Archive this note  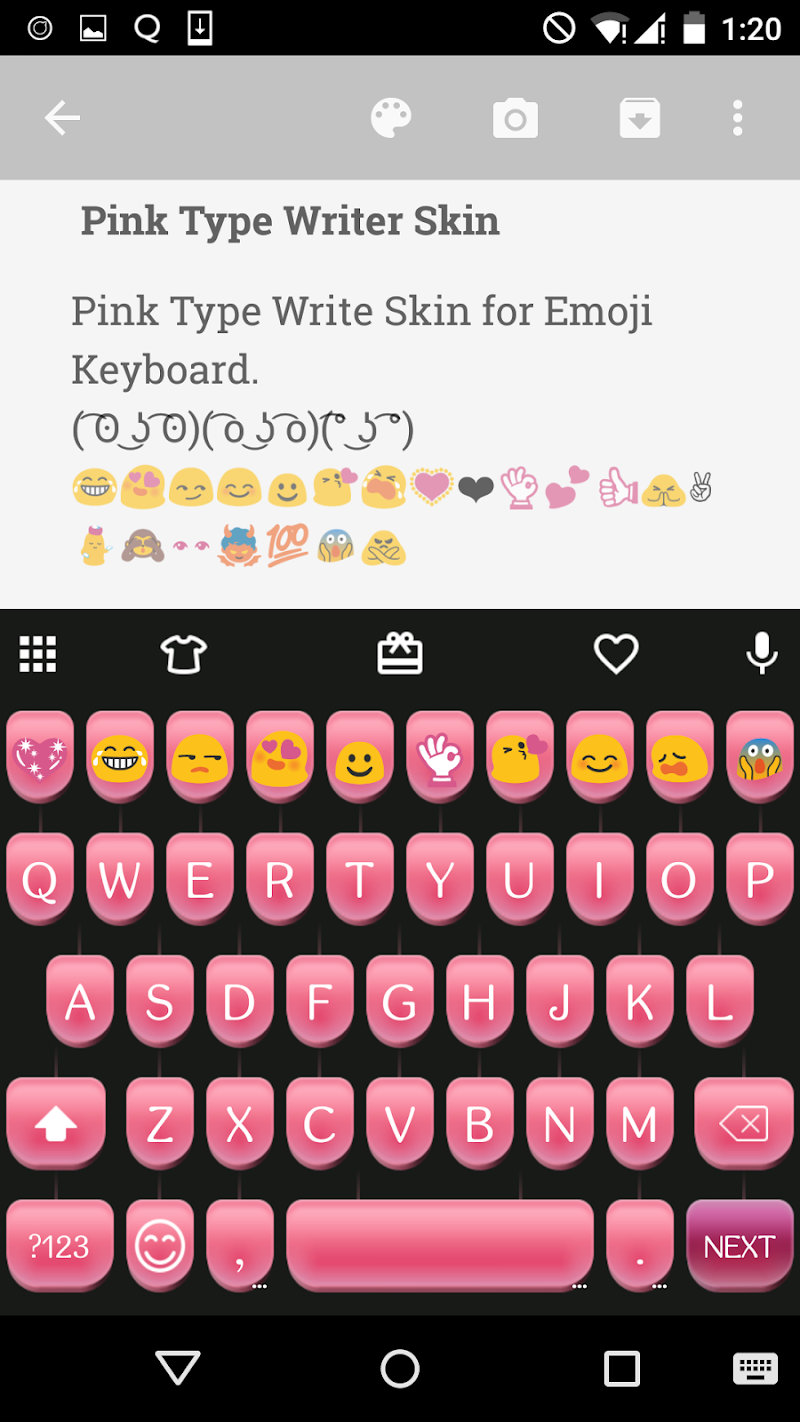point(639,119)
